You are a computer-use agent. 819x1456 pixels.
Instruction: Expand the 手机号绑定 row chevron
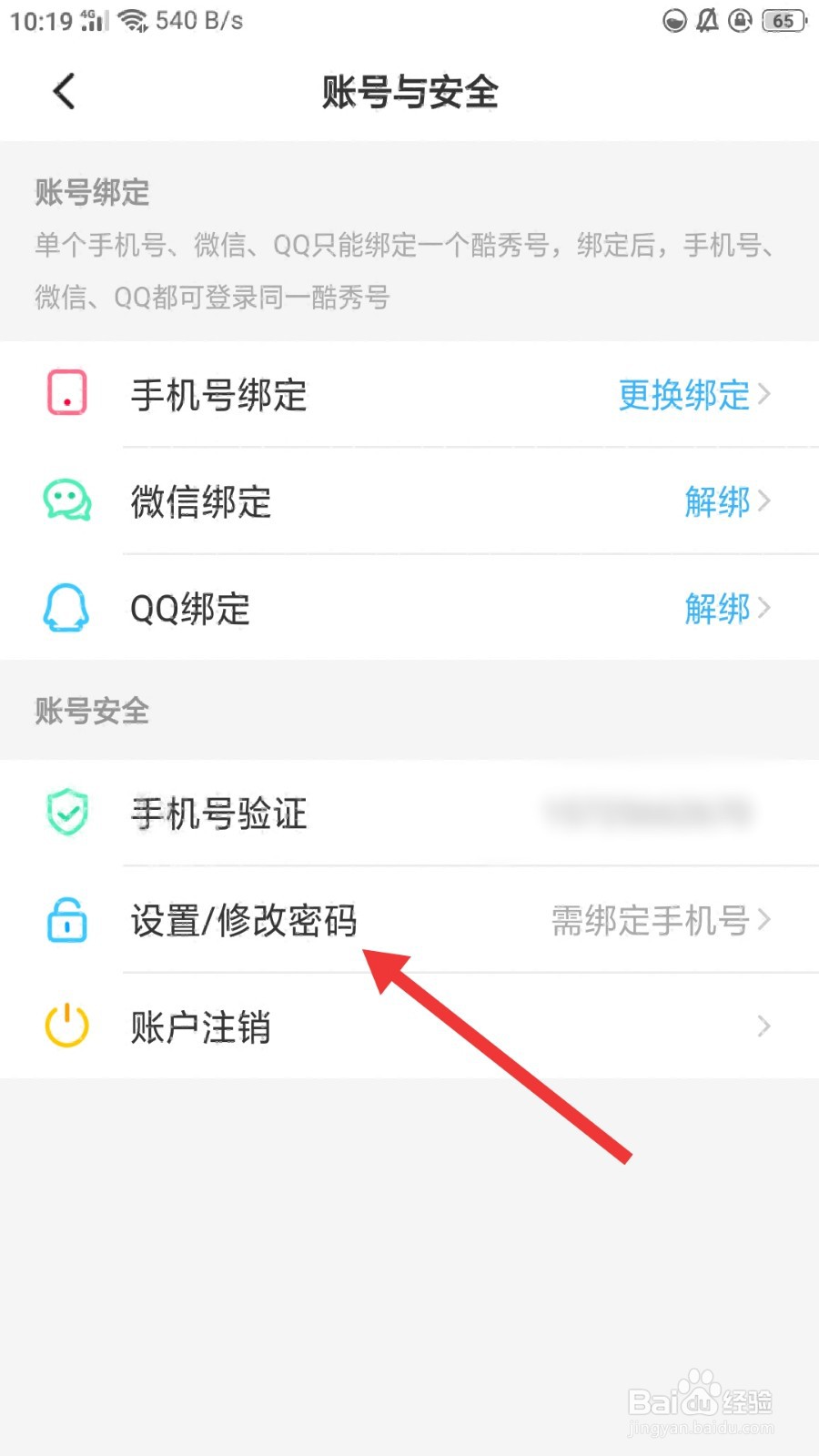(764, 395)
